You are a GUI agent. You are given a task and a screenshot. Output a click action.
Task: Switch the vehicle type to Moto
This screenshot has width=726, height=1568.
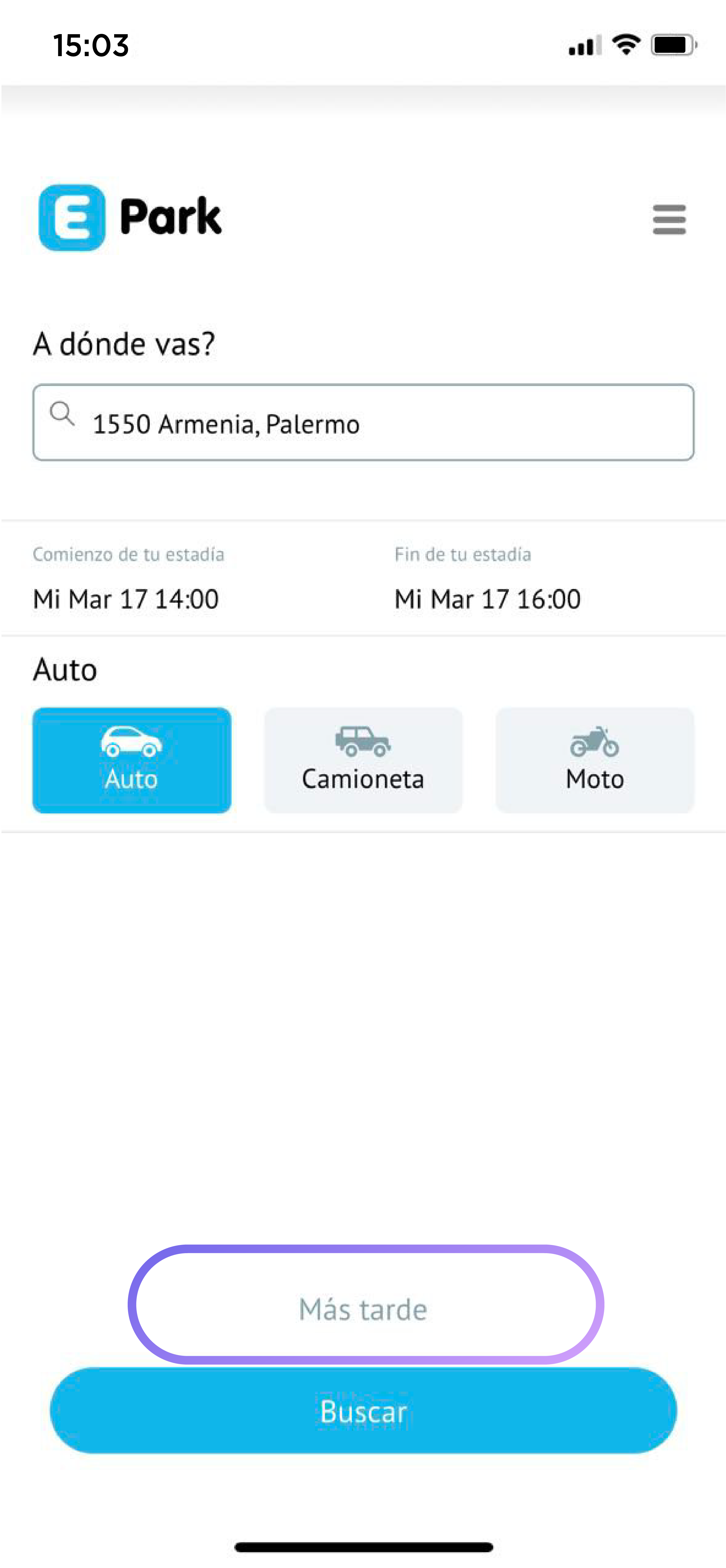594,759
